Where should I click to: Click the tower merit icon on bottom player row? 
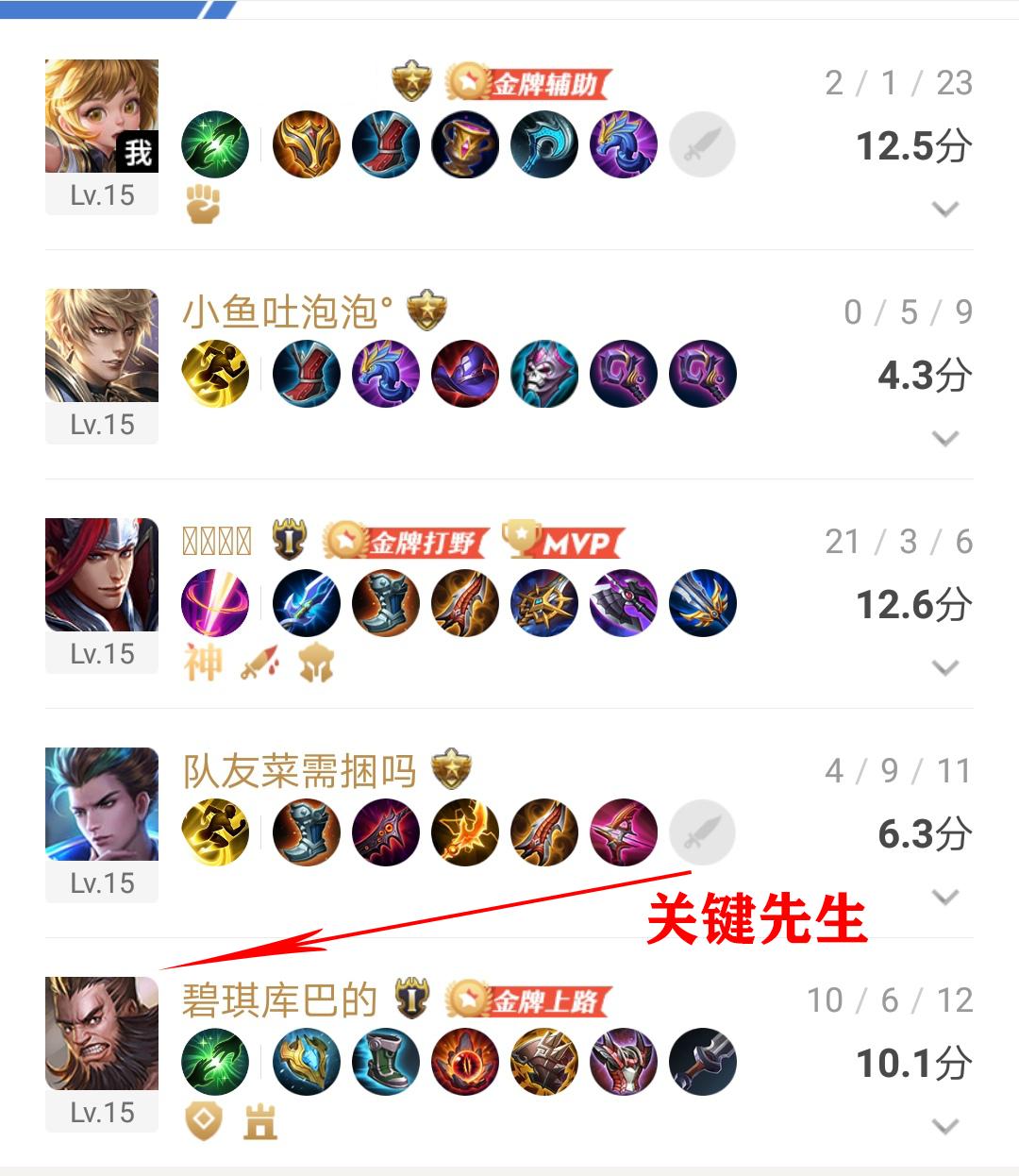[260, 1121]
